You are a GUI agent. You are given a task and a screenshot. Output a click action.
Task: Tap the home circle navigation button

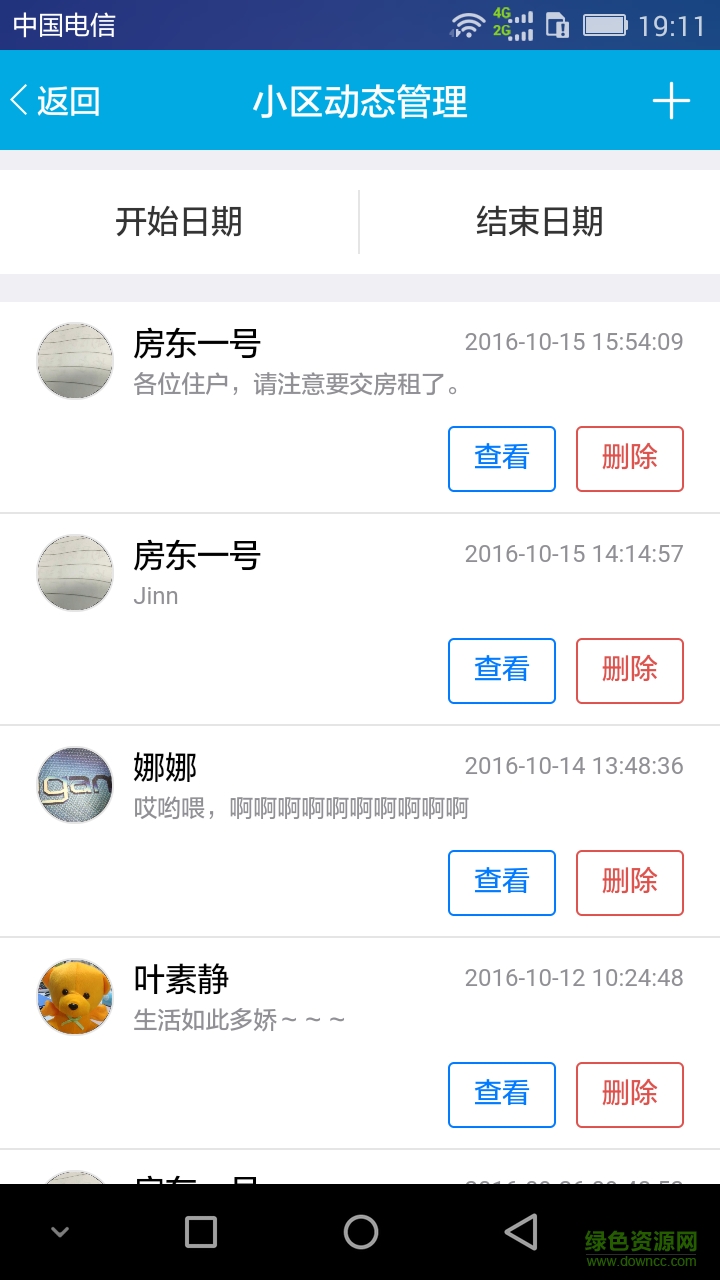click(360, 1232)
